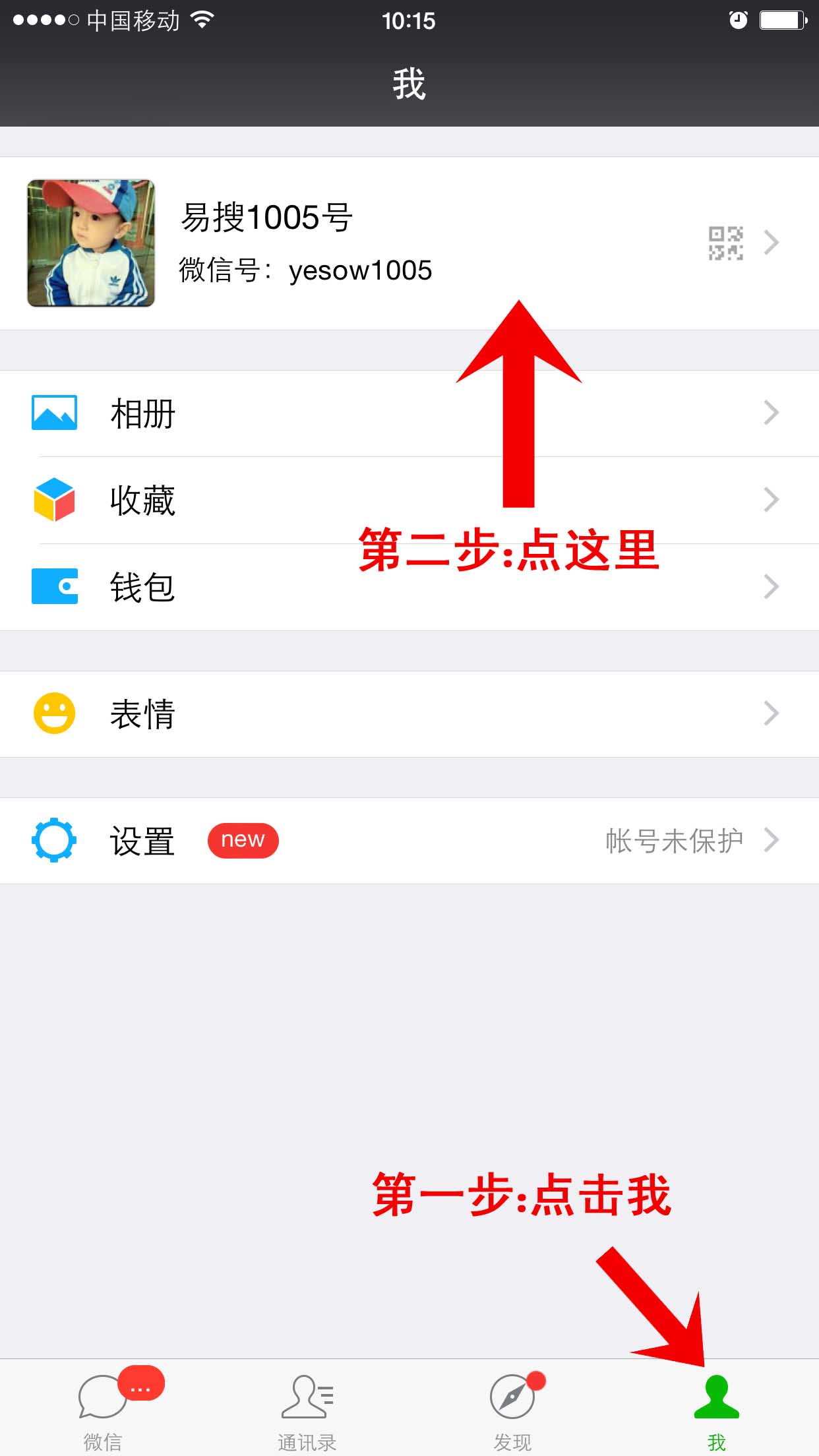
Task: Open the 相册 album row
Action: coord(409,413)
